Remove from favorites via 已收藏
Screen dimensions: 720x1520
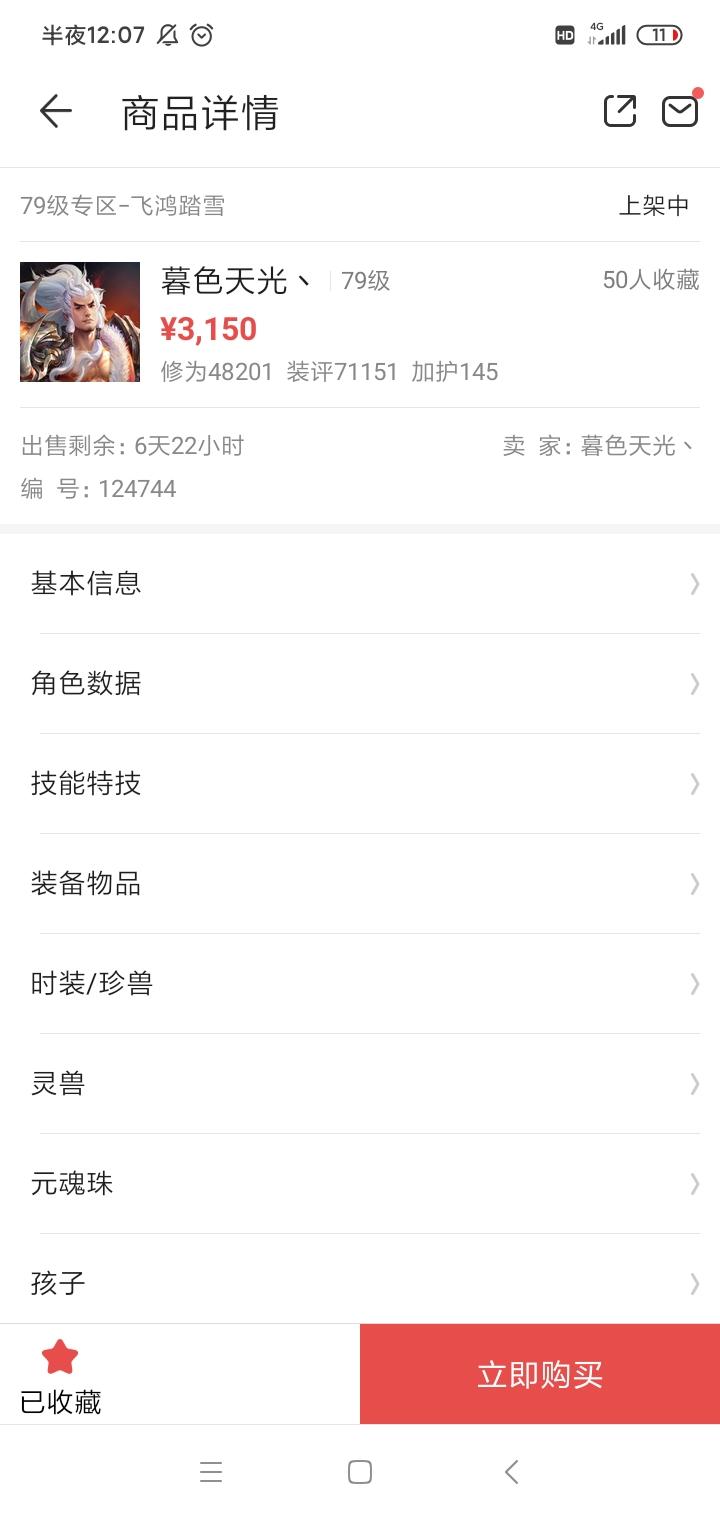click(x=60, y=1375)
